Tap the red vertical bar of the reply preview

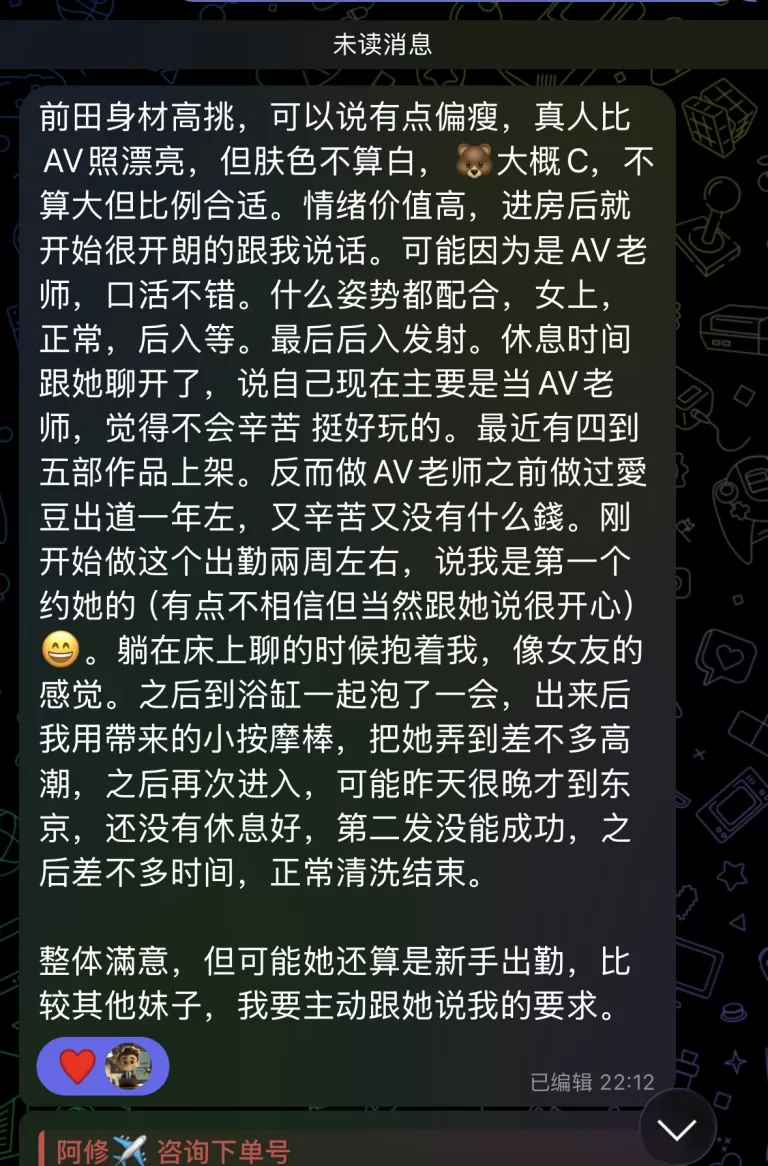[x=41, y=1149]
